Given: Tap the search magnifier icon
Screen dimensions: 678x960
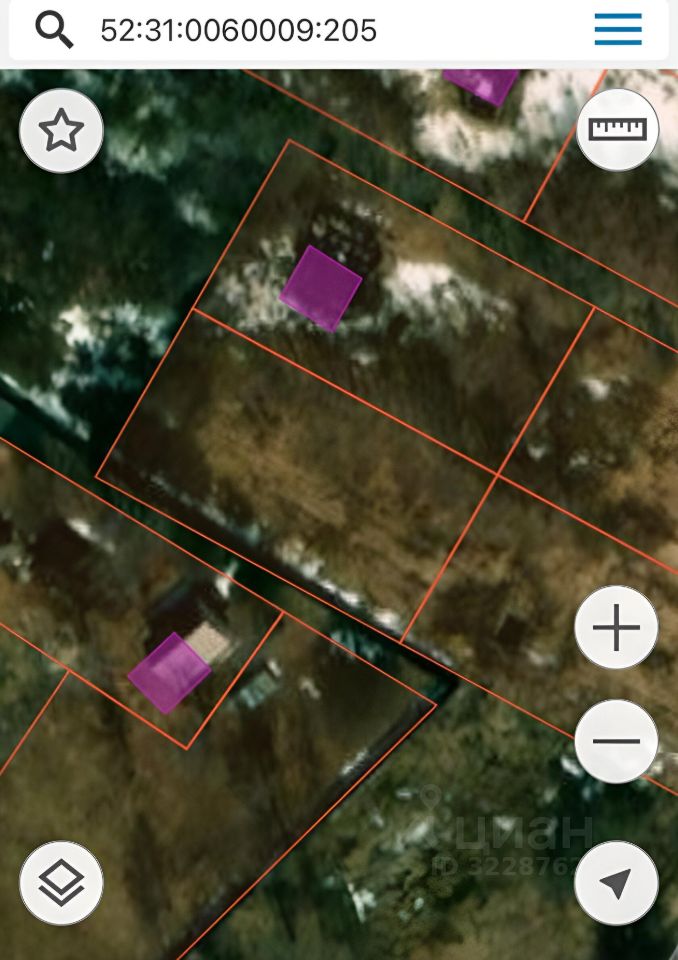Looking at the screenshot, I should click(x=54, y=30).
